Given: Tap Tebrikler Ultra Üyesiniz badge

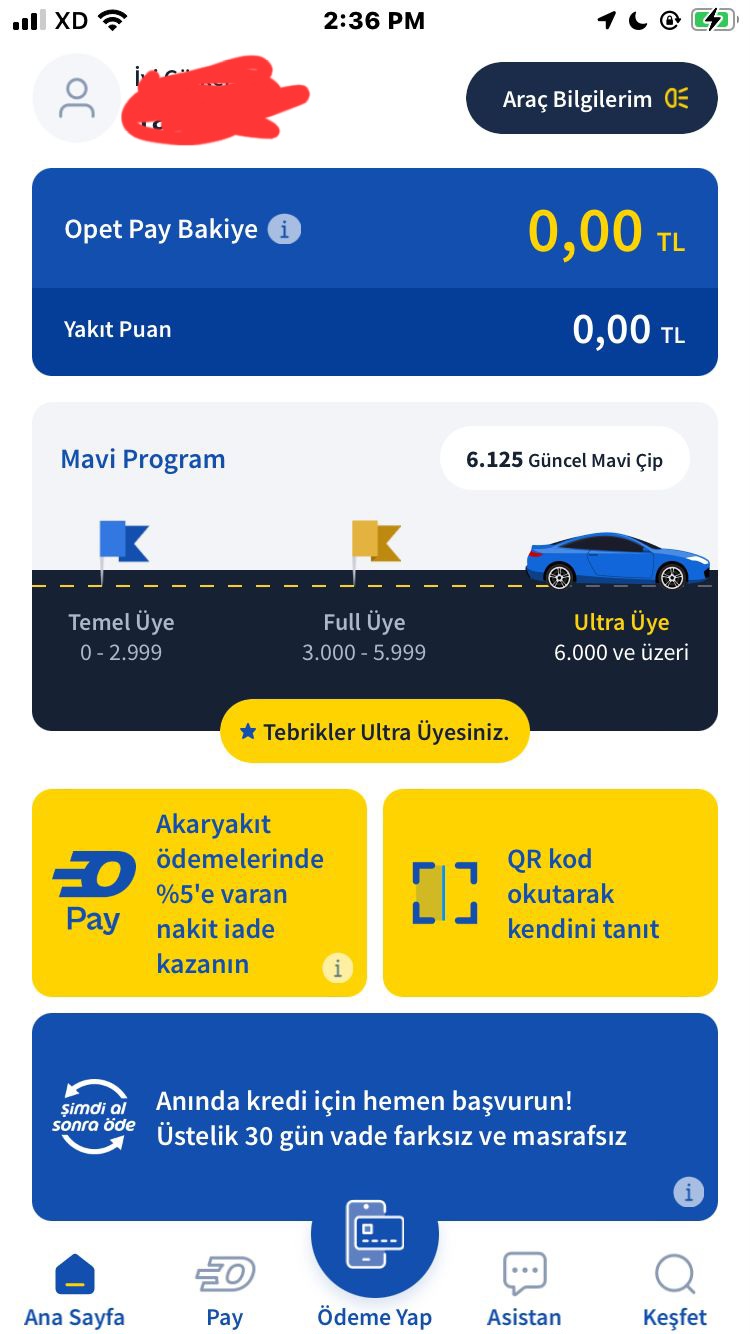Looking at the screenshot, I should [374, 731].
